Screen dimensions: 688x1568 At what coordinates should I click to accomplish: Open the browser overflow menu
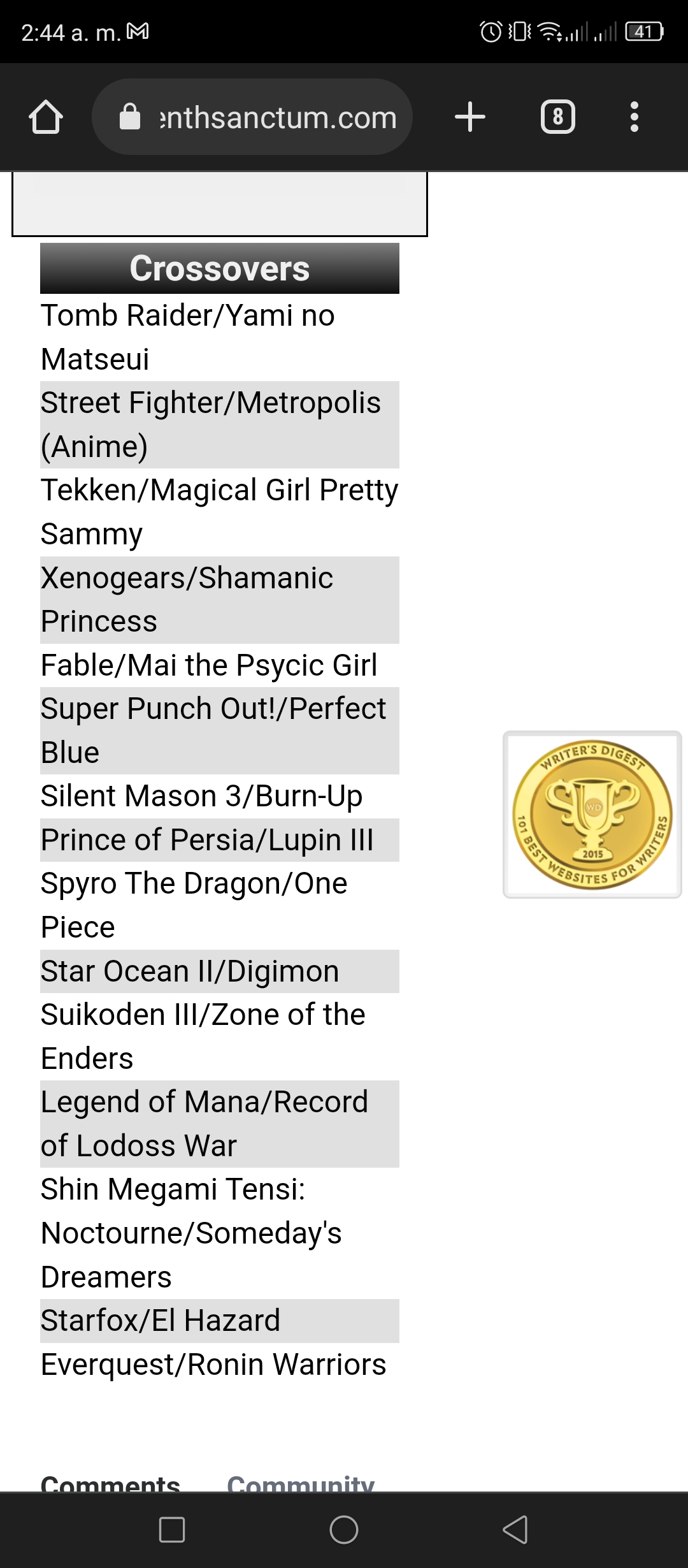(x=634, y=117)
